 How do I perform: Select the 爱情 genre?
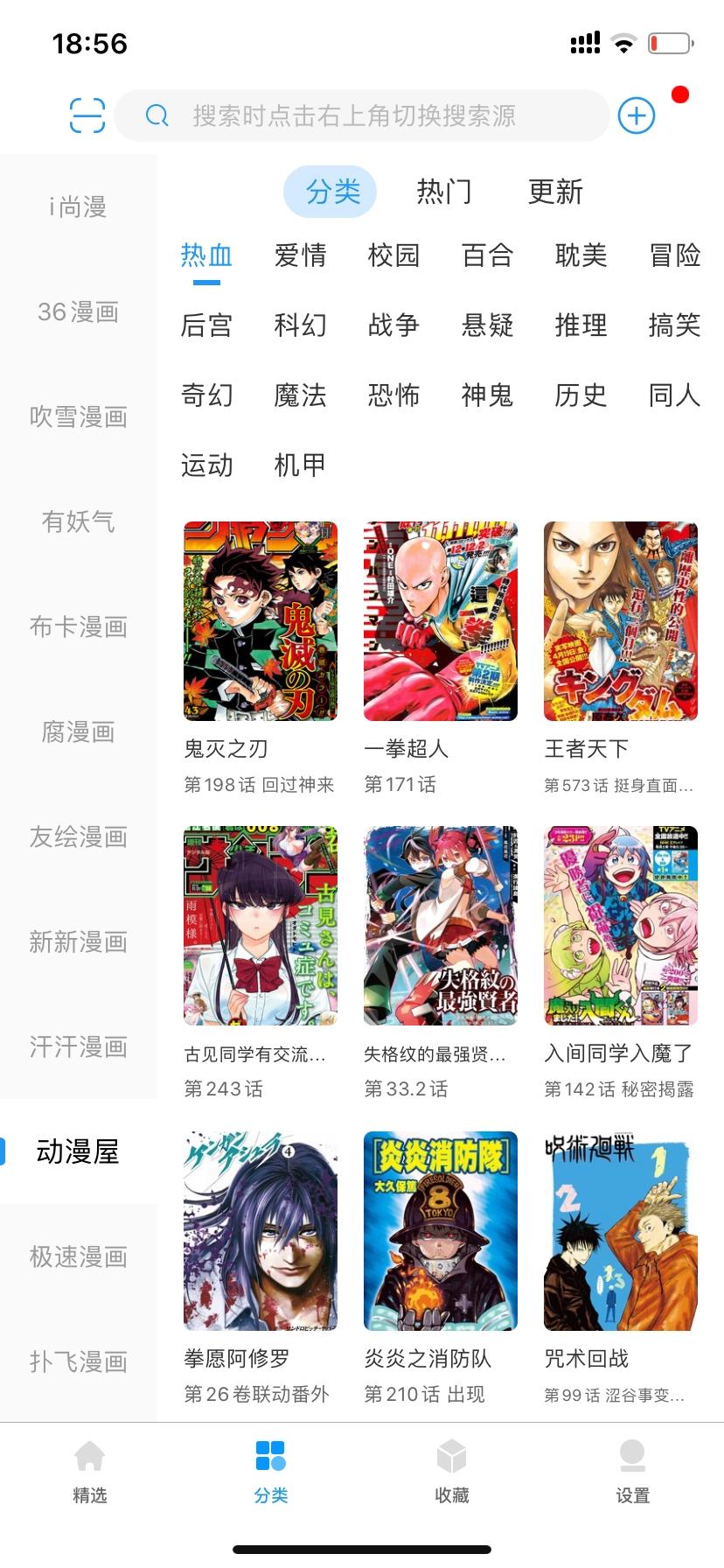pyautogui.click(x=300, y=255)
